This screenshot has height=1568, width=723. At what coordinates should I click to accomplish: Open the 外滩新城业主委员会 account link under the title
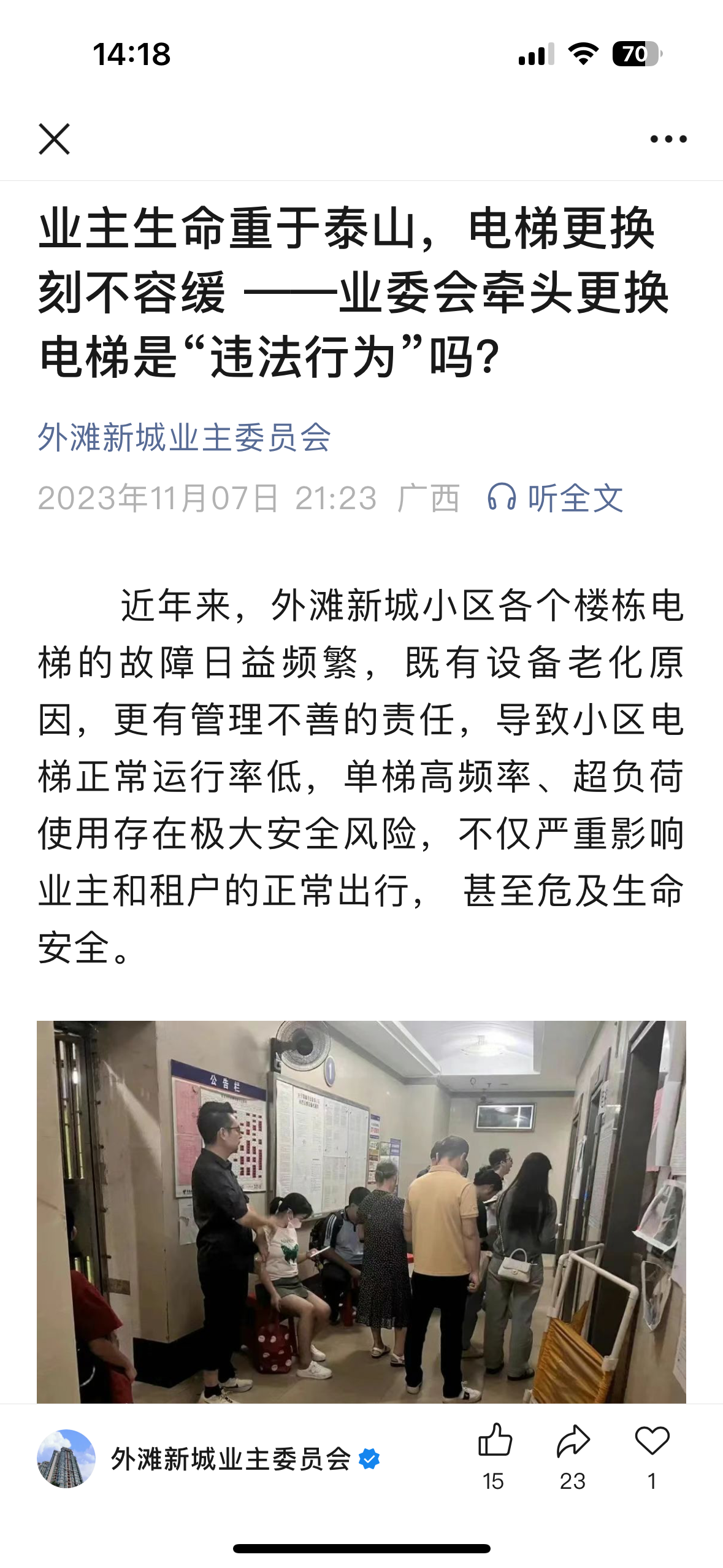(x=184, y=437)
